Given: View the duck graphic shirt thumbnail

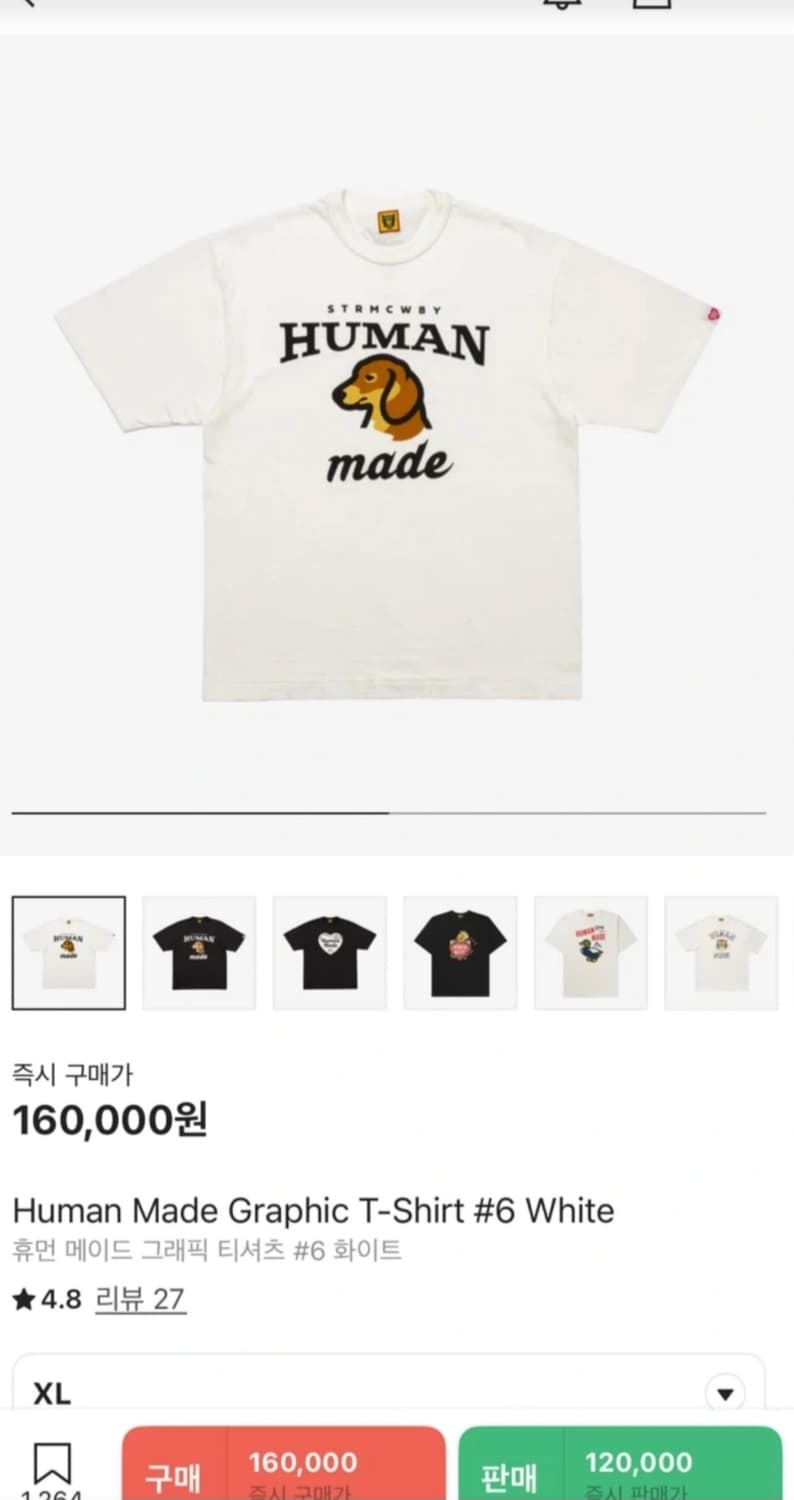Looking at the screenshot, I should coord(591,953).
